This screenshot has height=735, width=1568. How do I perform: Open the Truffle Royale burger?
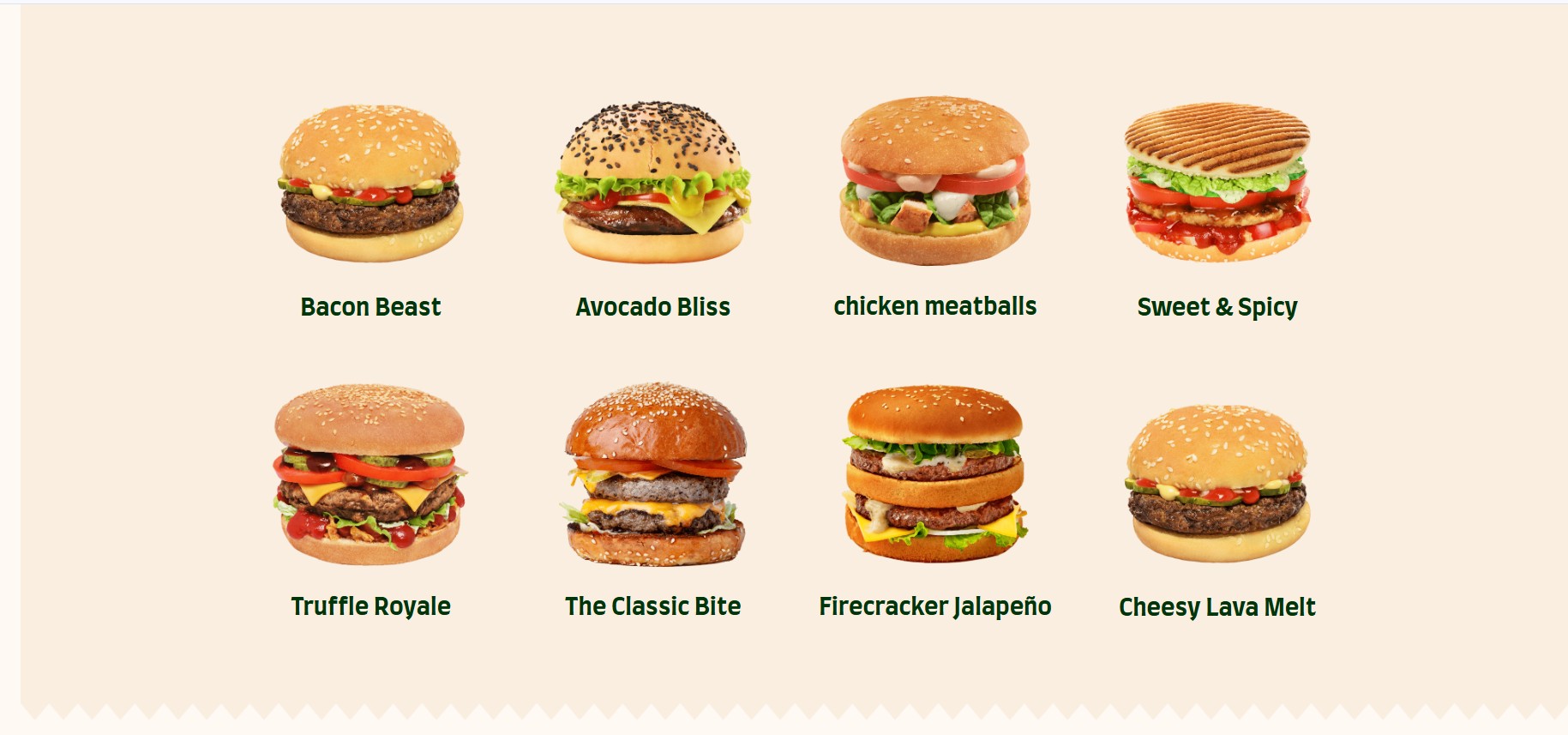370,474
